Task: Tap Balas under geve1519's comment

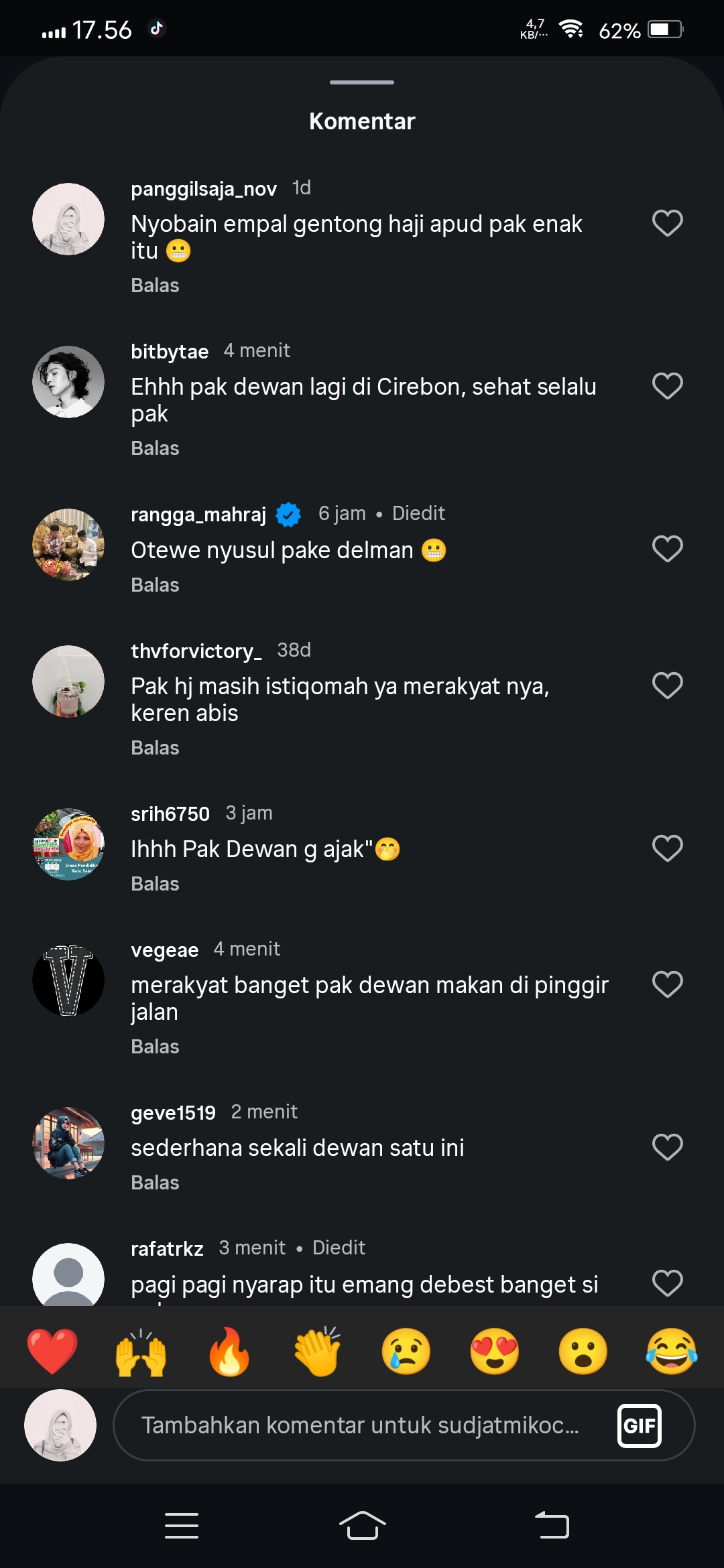Action: 155,1183
